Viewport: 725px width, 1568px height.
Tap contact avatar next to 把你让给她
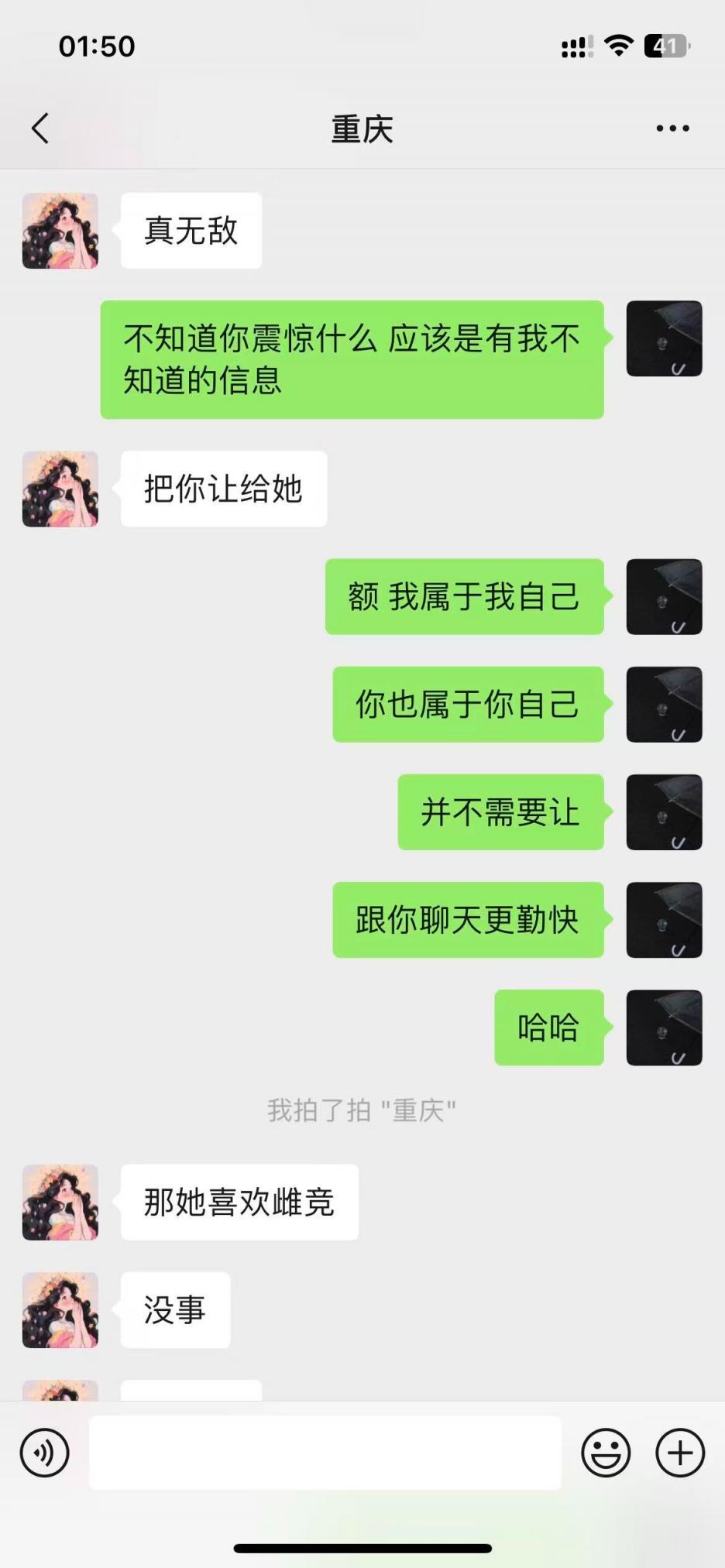tap(60, 489)
